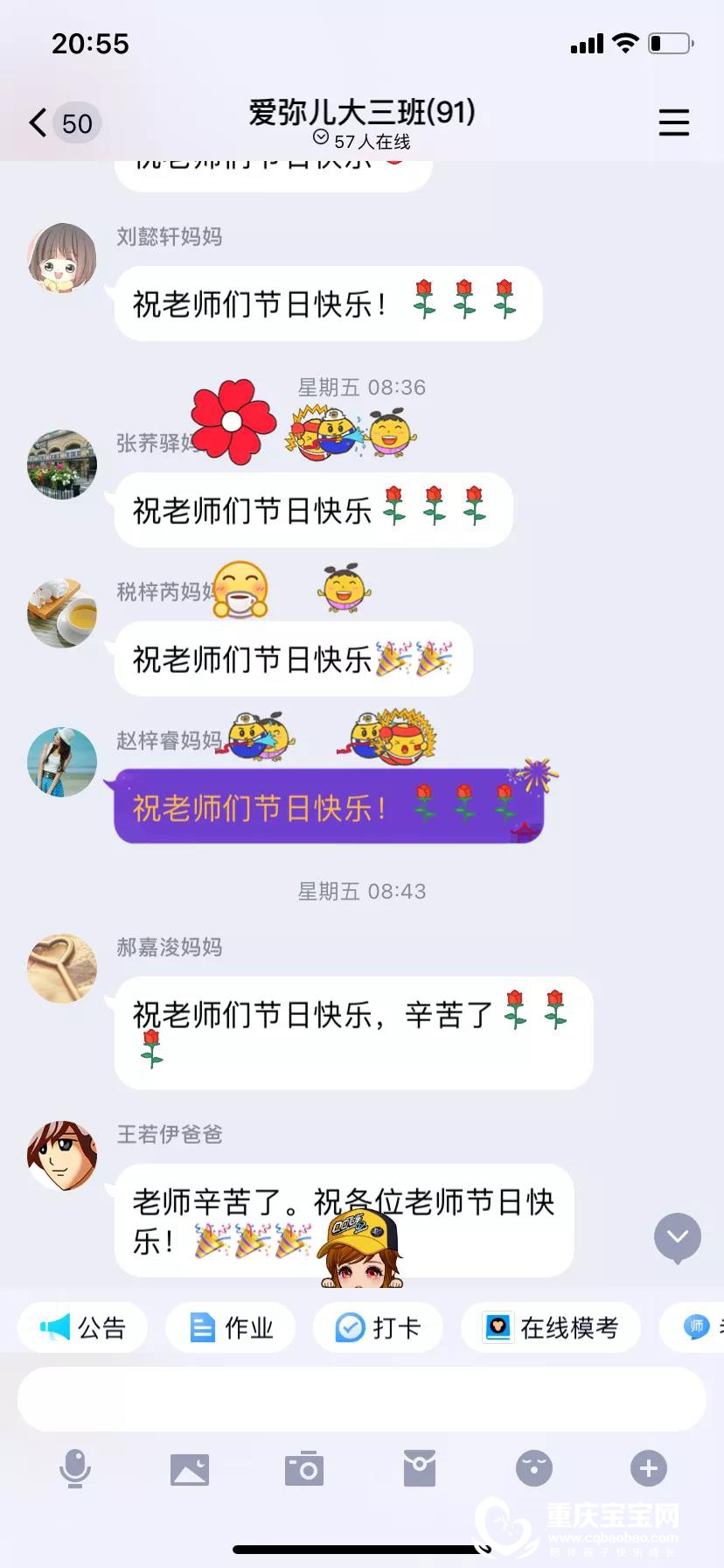Screen dimensions: 724x1568
Task: Open the camera to take a photo
Action: click(304, 1469)
